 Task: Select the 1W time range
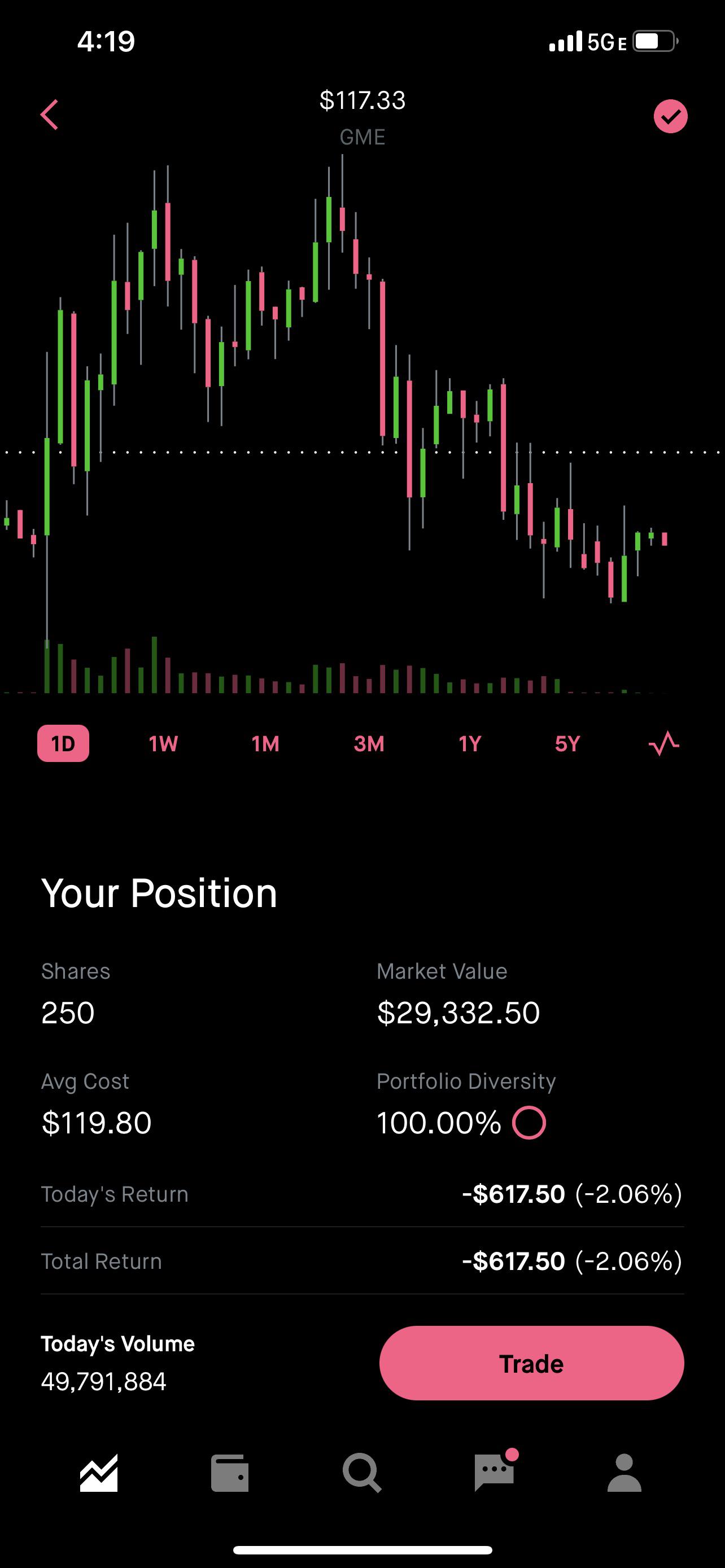pos(162,743)
